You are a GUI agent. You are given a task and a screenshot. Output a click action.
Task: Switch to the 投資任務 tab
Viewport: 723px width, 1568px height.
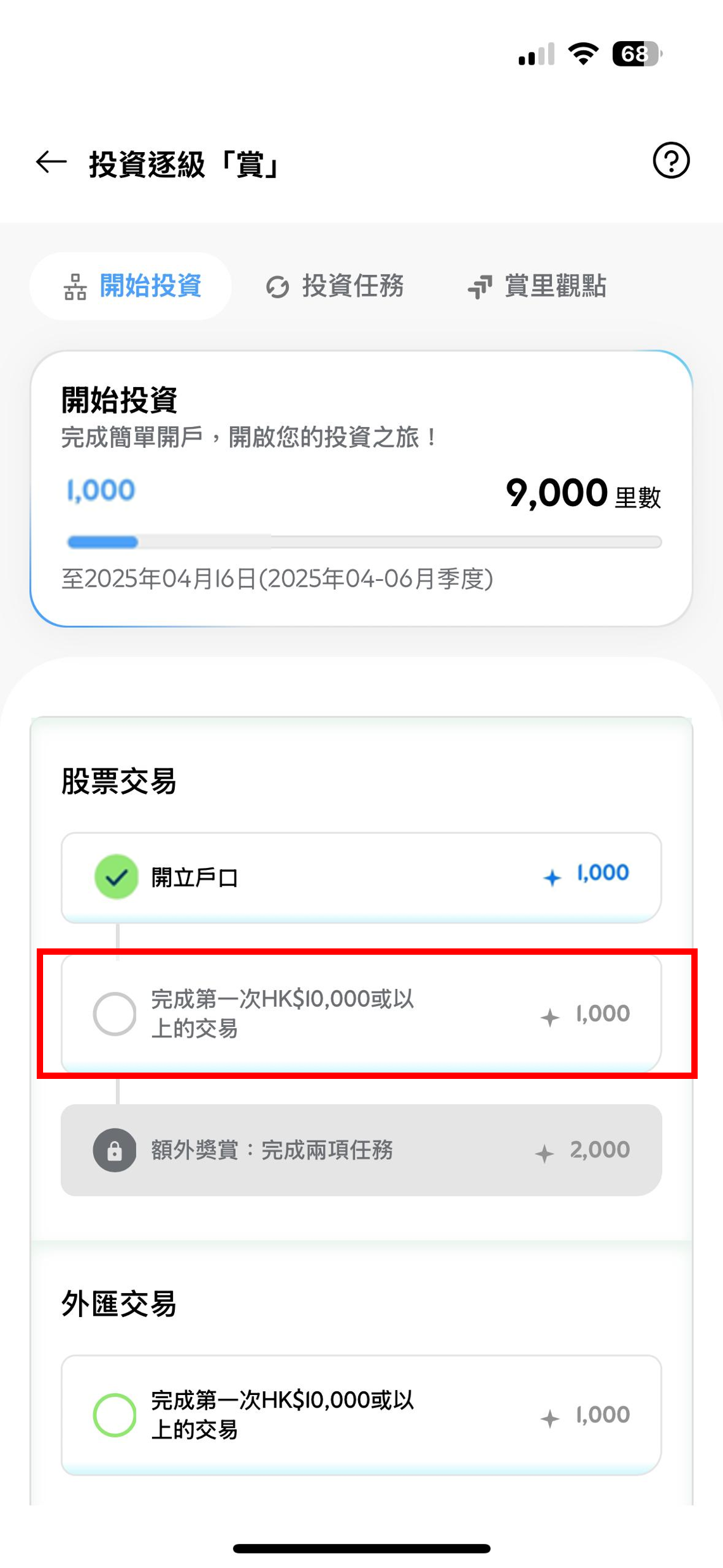point(335,286)
